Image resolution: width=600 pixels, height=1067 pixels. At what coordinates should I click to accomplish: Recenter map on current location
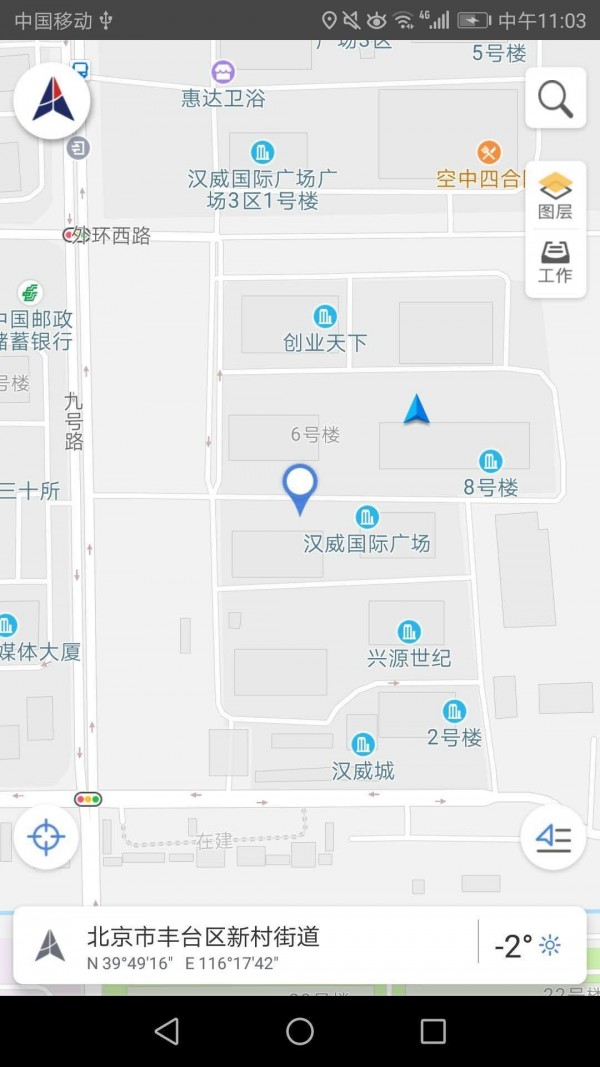[46, 837]
